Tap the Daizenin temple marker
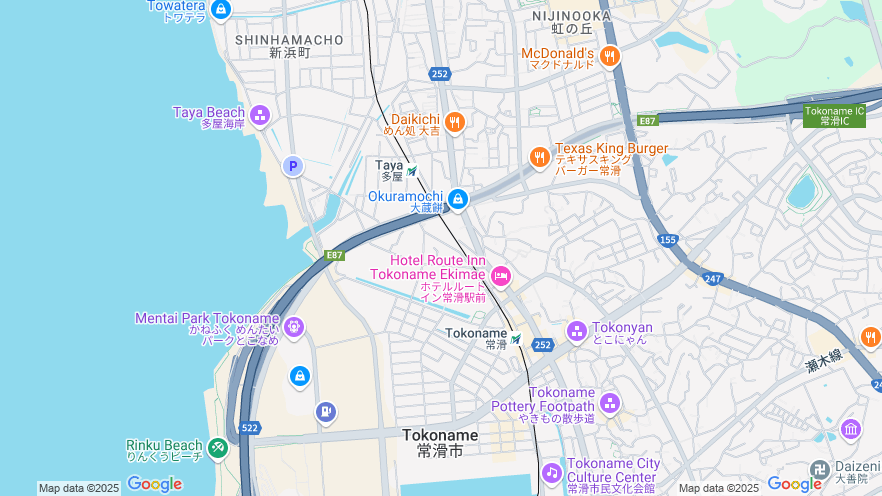Image resolution: width=882 pixels, height=496 pixels. click(x=819, y=471)
